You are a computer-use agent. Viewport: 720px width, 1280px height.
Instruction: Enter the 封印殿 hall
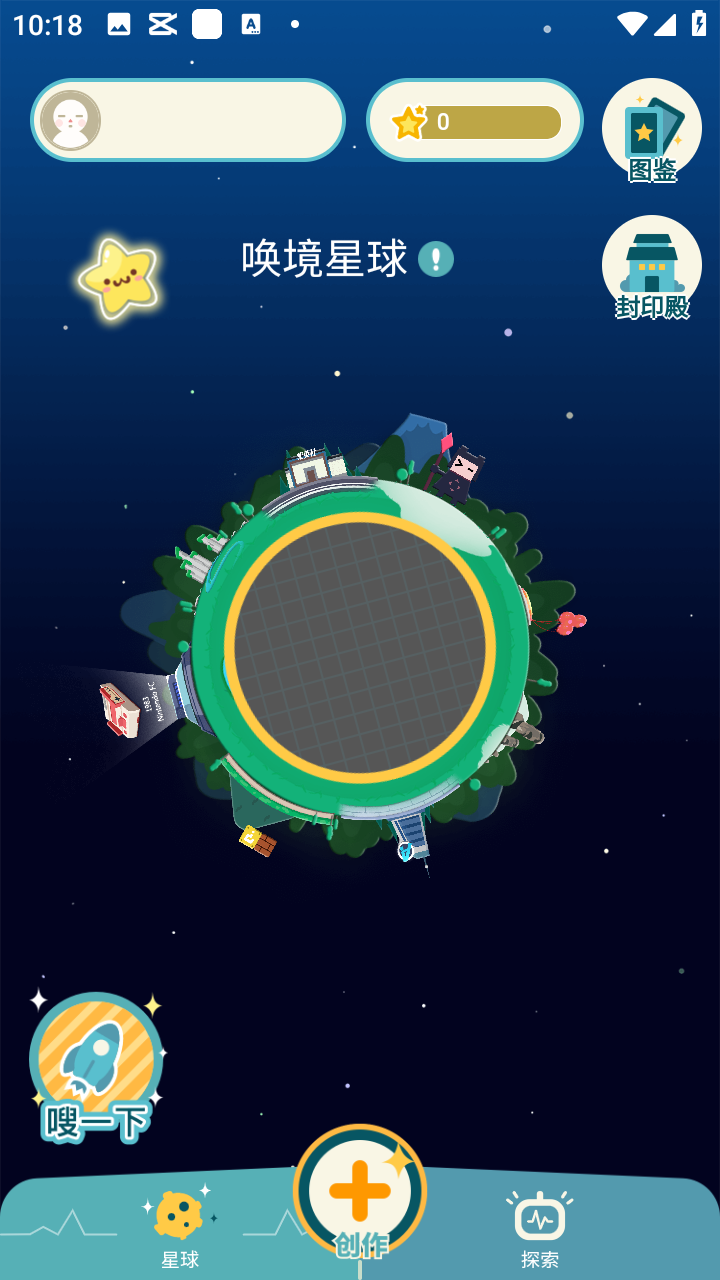point(652,267)
